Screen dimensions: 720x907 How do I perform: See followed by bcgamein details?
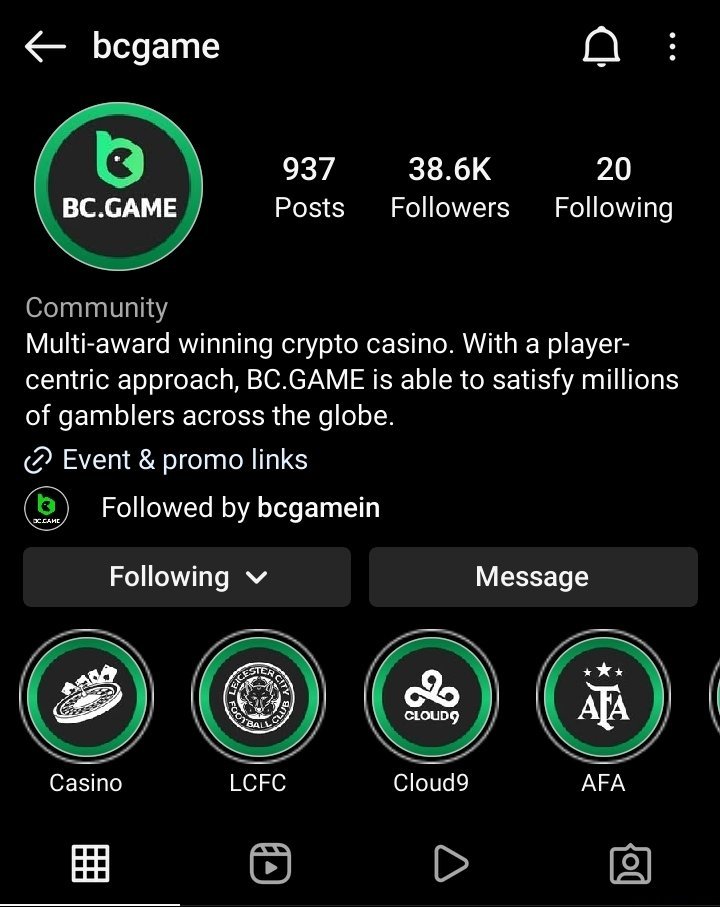[240, 508]
